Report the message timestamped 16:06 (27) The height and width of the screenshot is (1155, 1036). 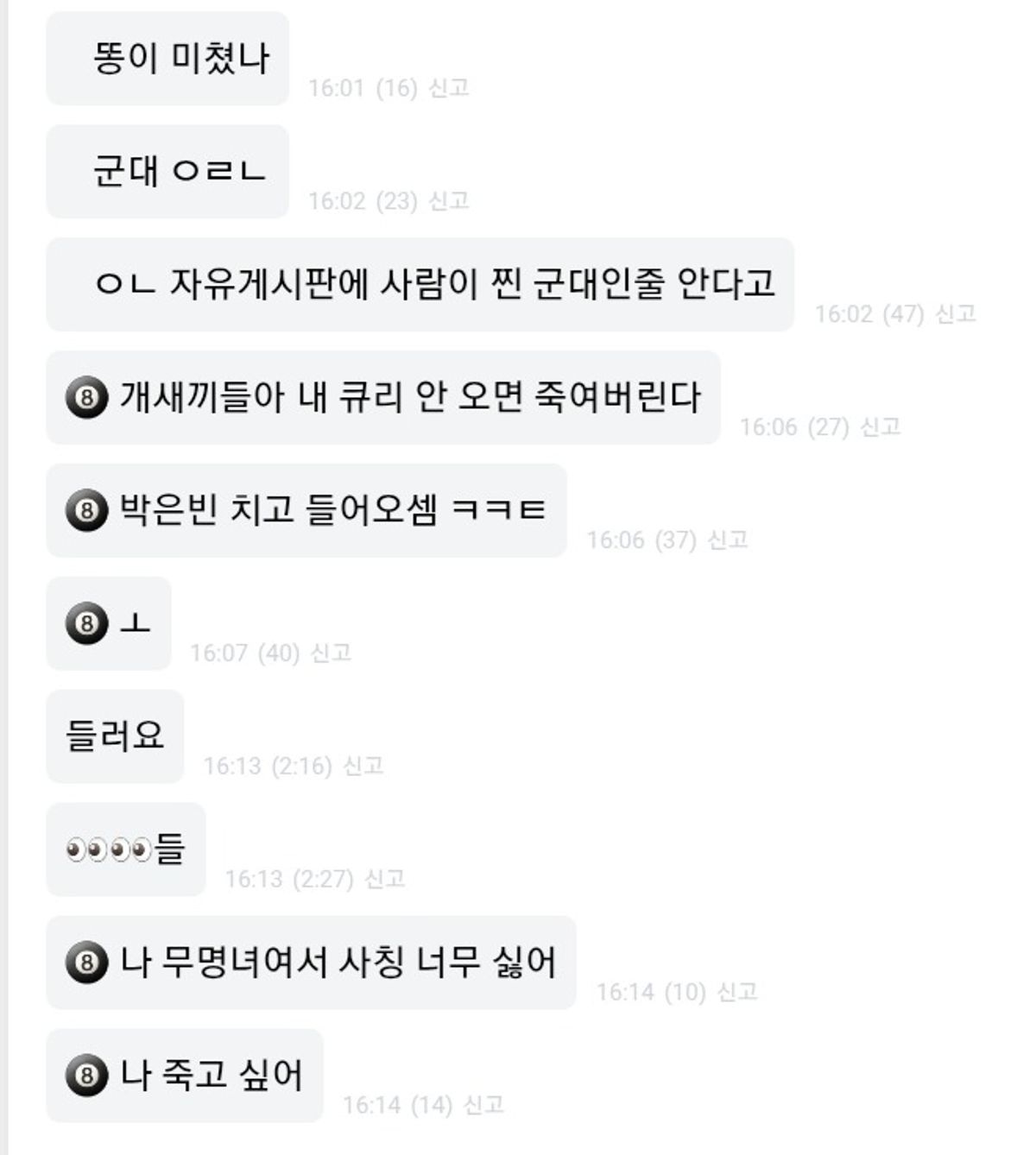coord(881,427)
